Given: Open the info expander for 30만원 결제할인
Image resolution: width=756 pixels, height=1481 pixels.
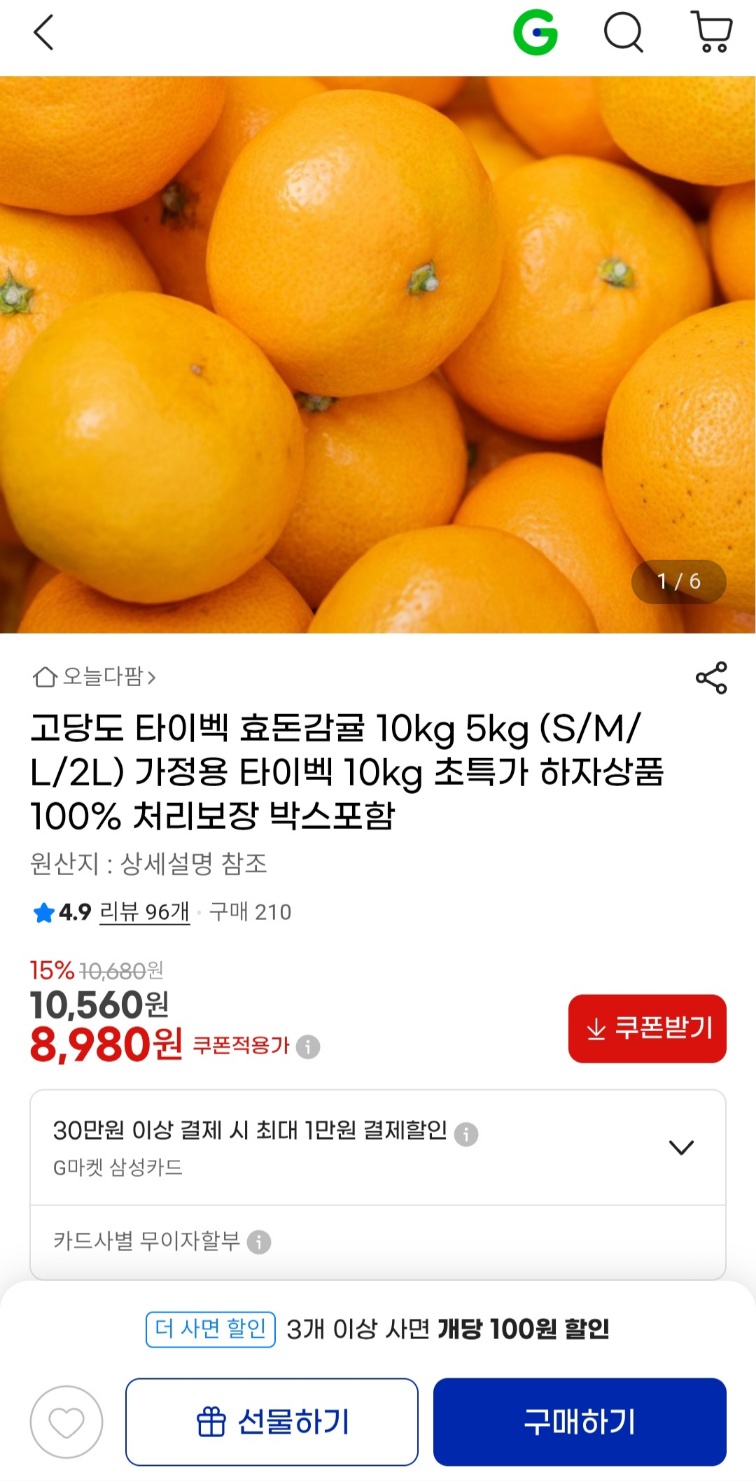Looking at the screenshot, I should [x=465, y=1134].
